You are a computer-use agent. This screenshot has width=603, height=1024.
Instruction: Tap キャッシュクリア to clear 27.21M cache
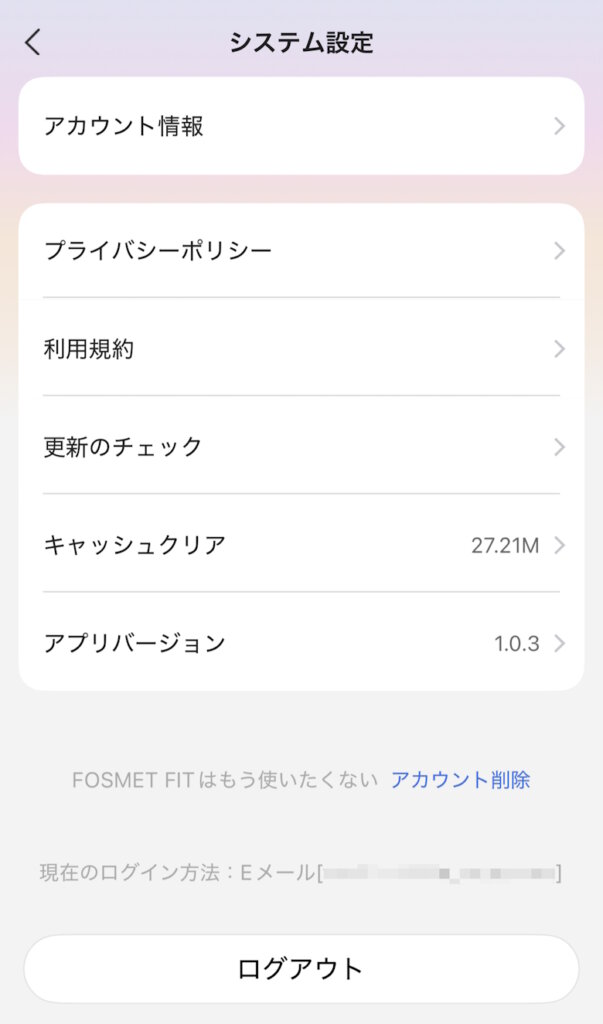coord(301,545)
